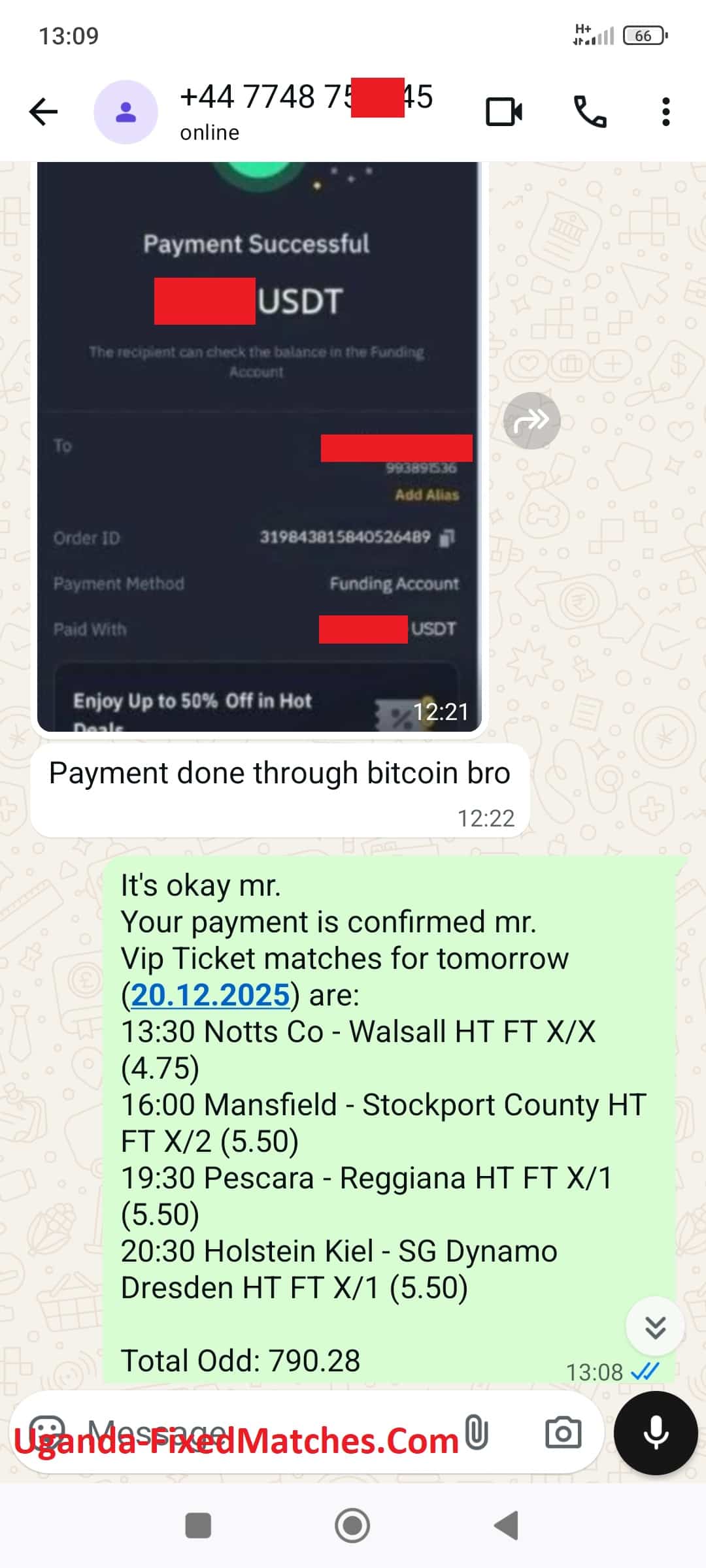Jump to the latest messages

point(655,1327)
